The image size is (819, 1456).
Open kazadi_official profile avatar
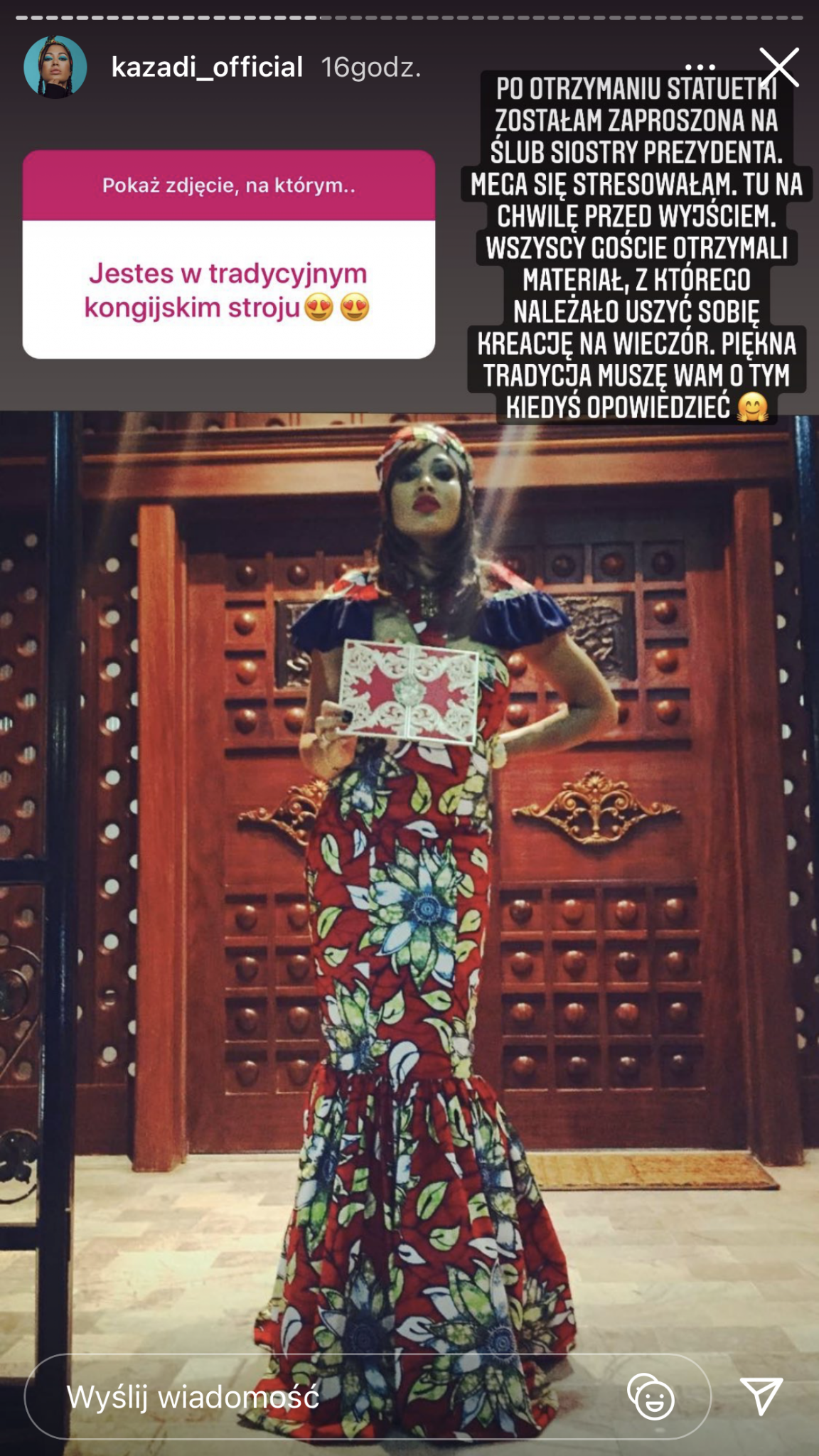[x=55, y=67]
